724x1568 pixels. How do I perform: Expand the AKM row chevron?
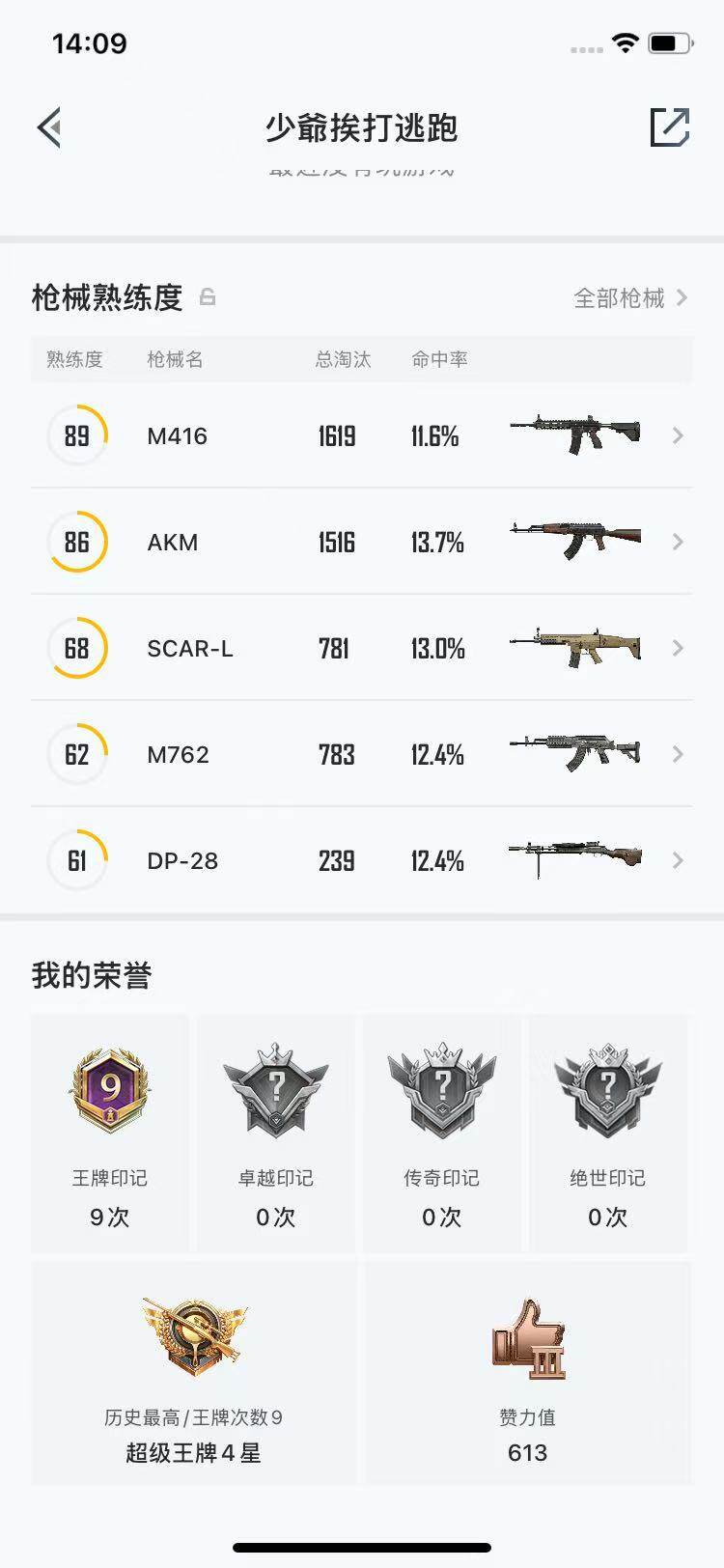(679, 542)
